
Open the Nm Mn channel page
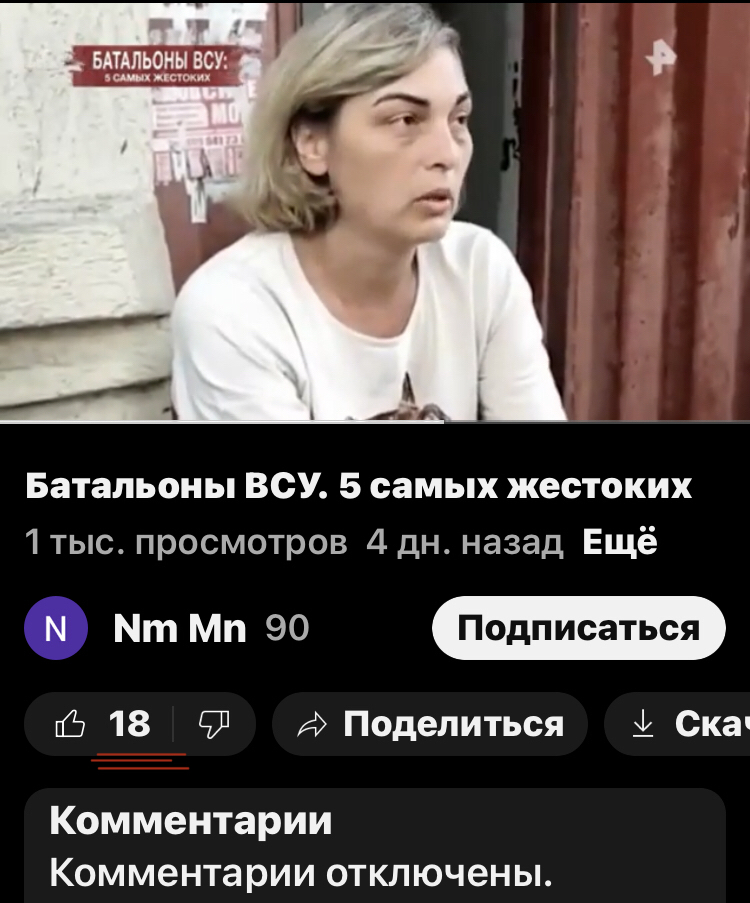click(179, 629)
